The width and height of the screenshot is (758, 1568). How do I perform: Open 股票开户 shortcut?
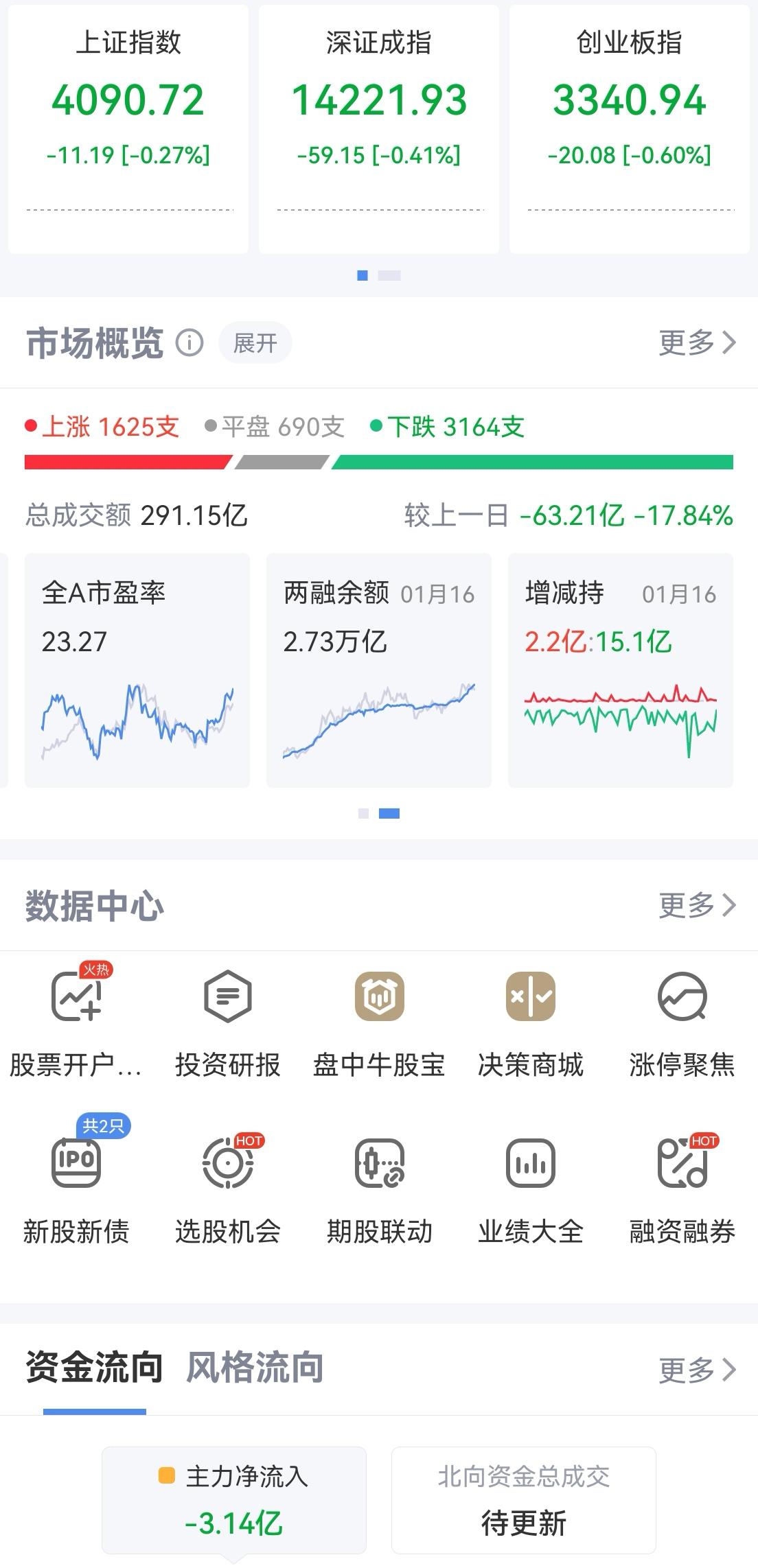tap(76, 1022)
